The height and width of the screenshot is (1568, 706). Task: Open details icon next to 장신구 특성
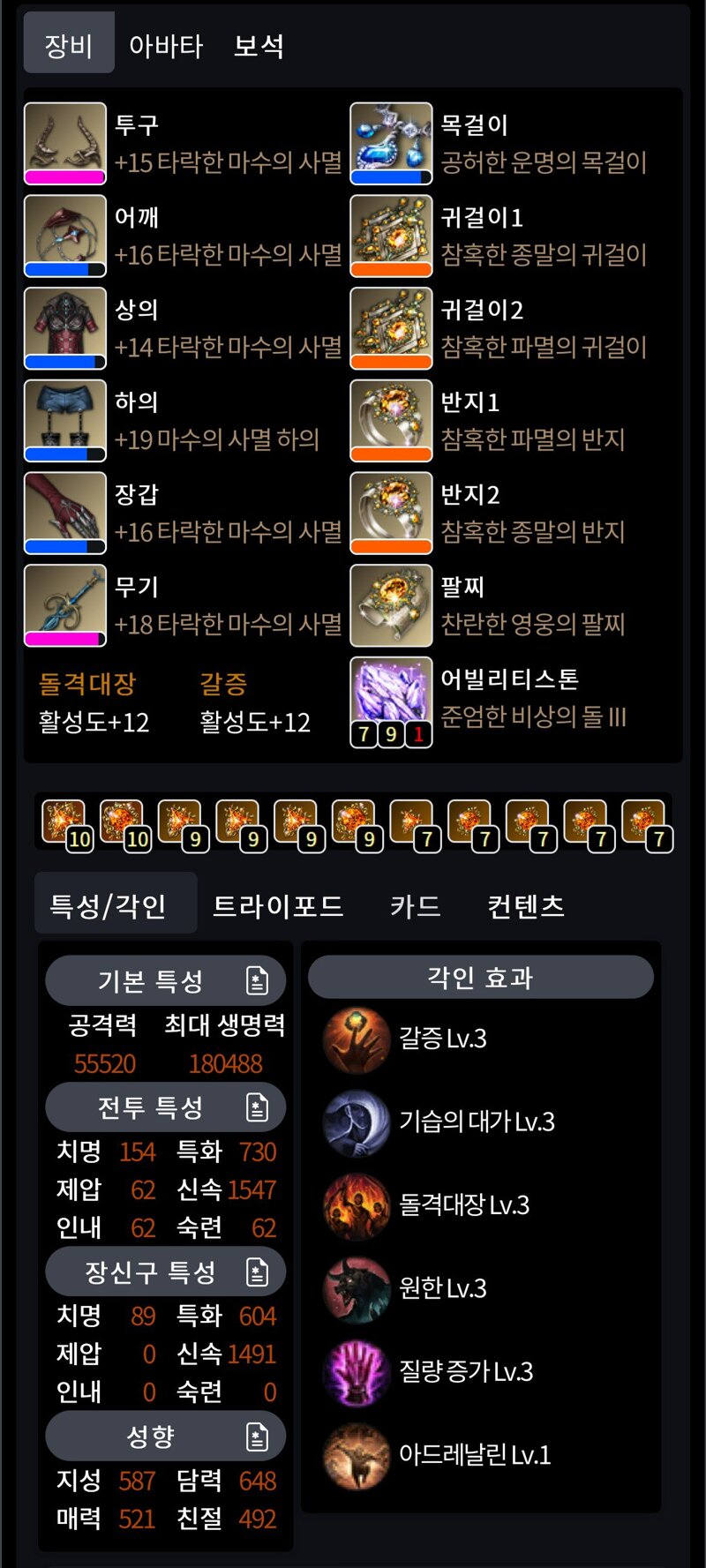[x=257, y=1272]
